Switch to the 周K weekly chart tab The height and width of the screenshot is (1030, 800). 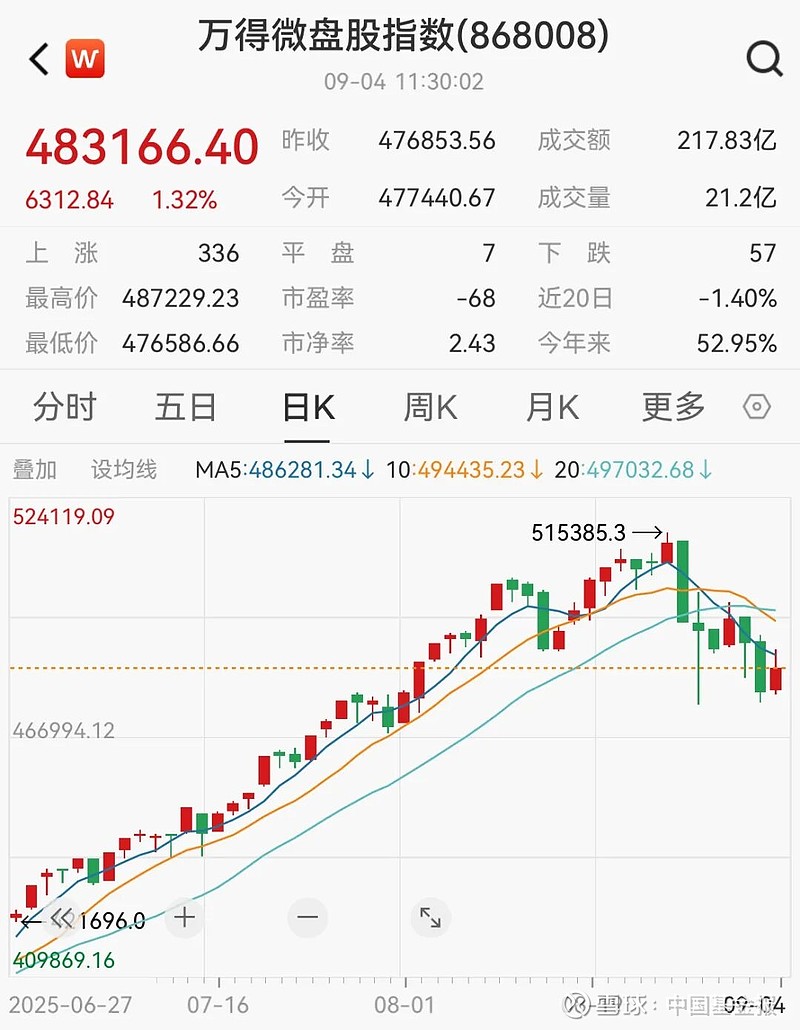(429, 407)
